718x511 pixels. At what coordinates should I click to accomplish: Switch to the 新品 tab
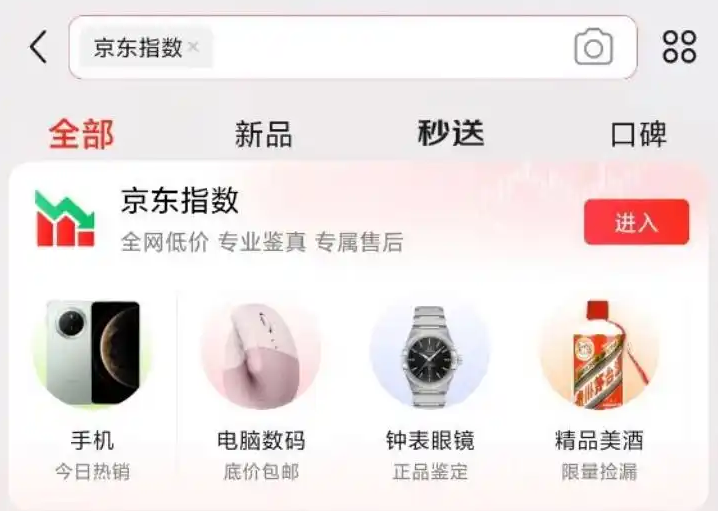point(263,134)
